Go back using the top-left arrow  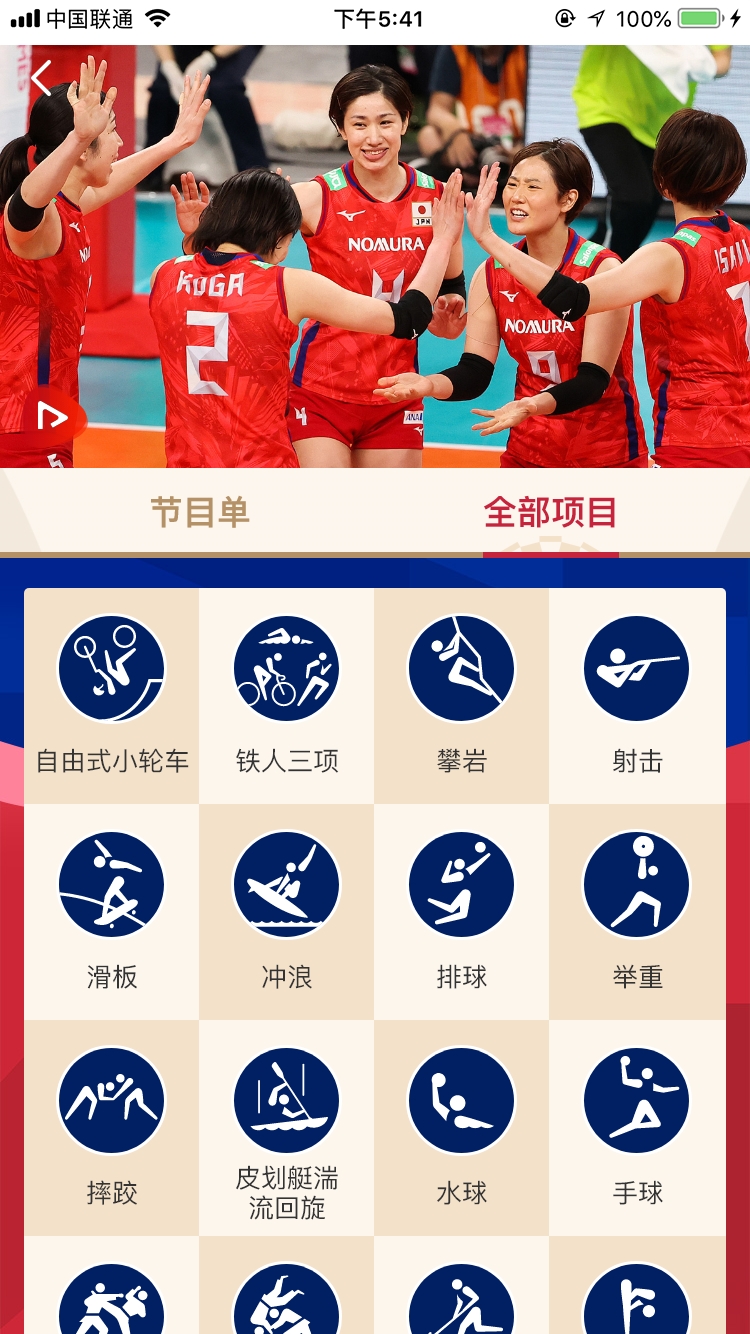(x=42, y=78)
